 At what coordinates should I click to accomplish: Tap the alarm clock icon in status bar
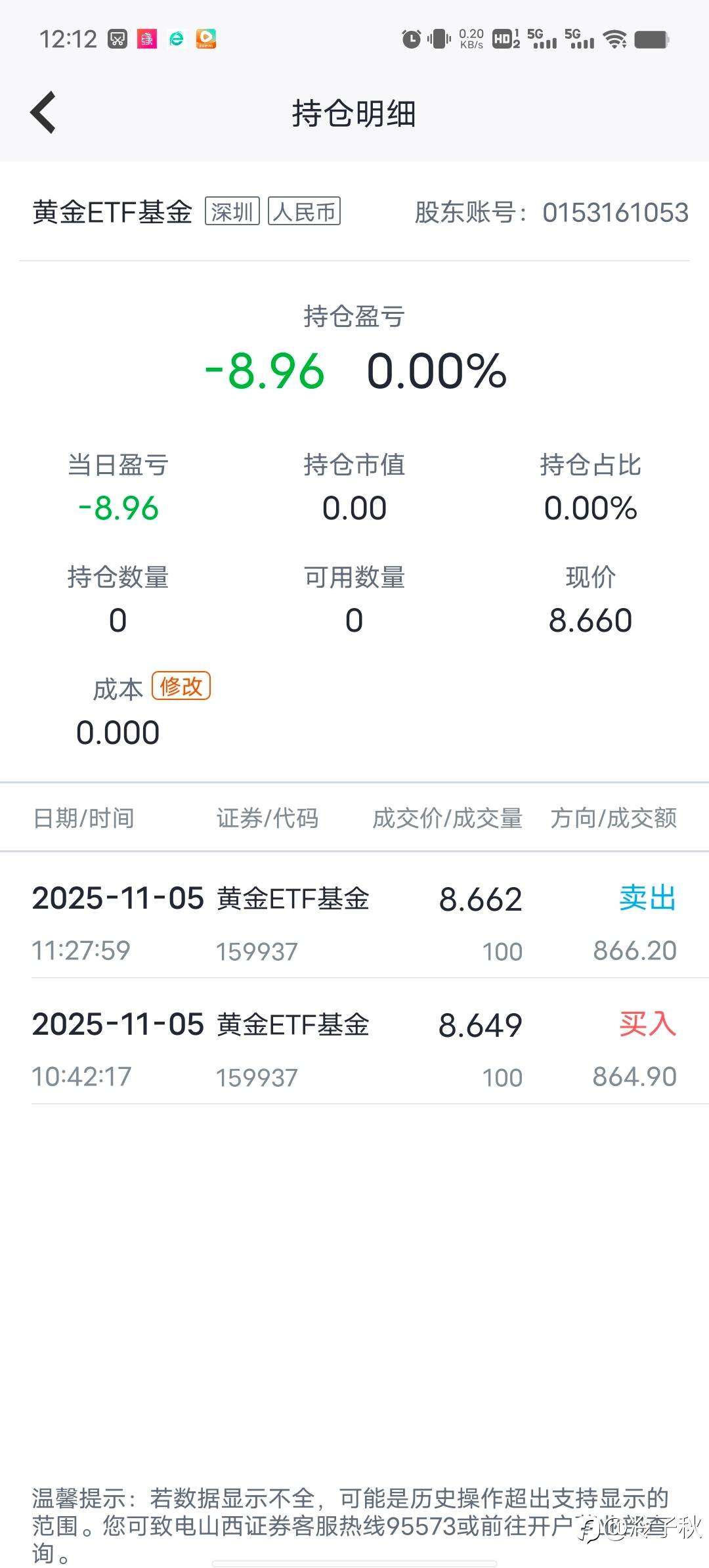coord(410,39)
